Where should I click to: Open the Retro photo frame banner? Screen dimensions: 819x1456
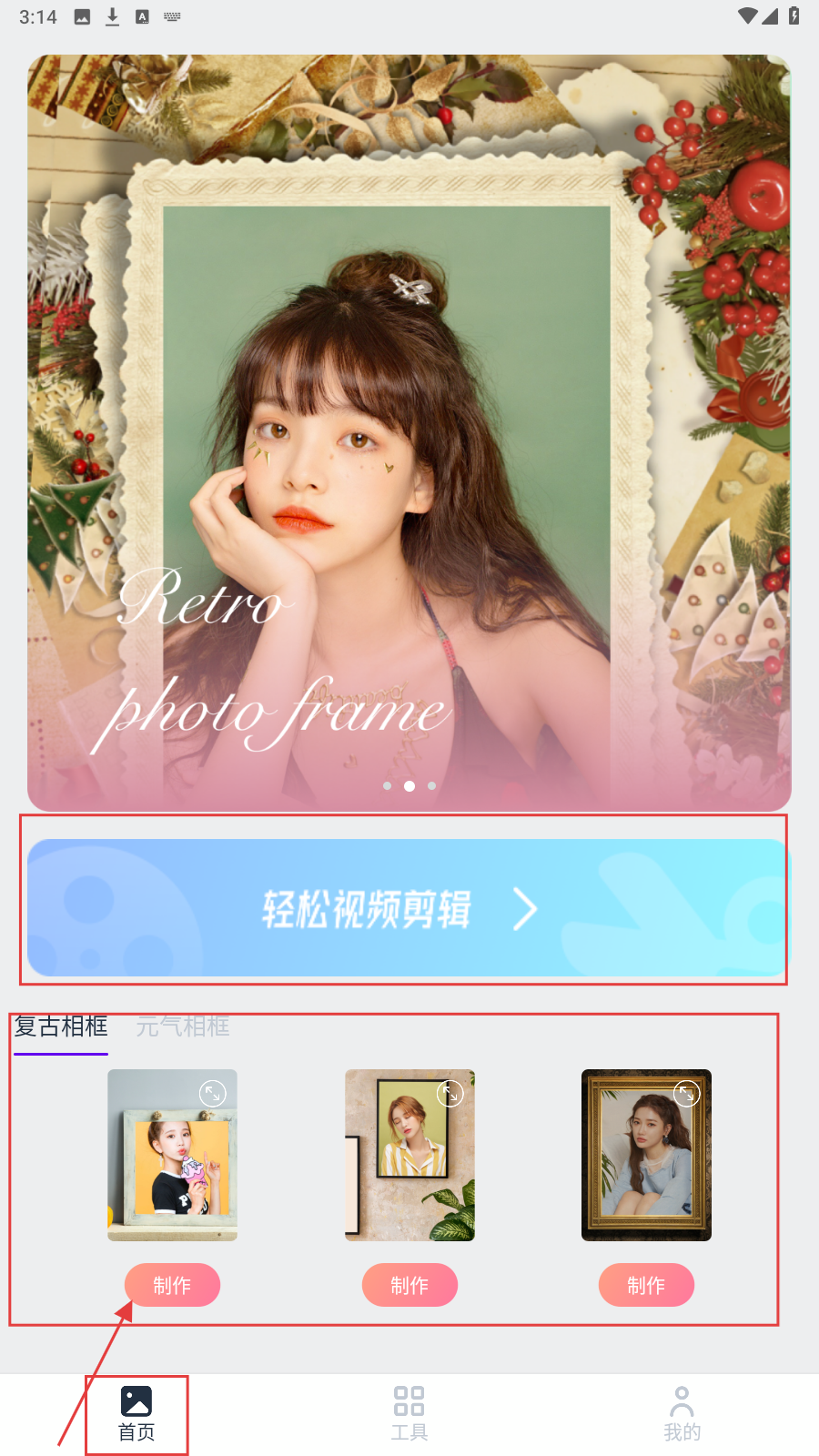click(x=409, y=432)
